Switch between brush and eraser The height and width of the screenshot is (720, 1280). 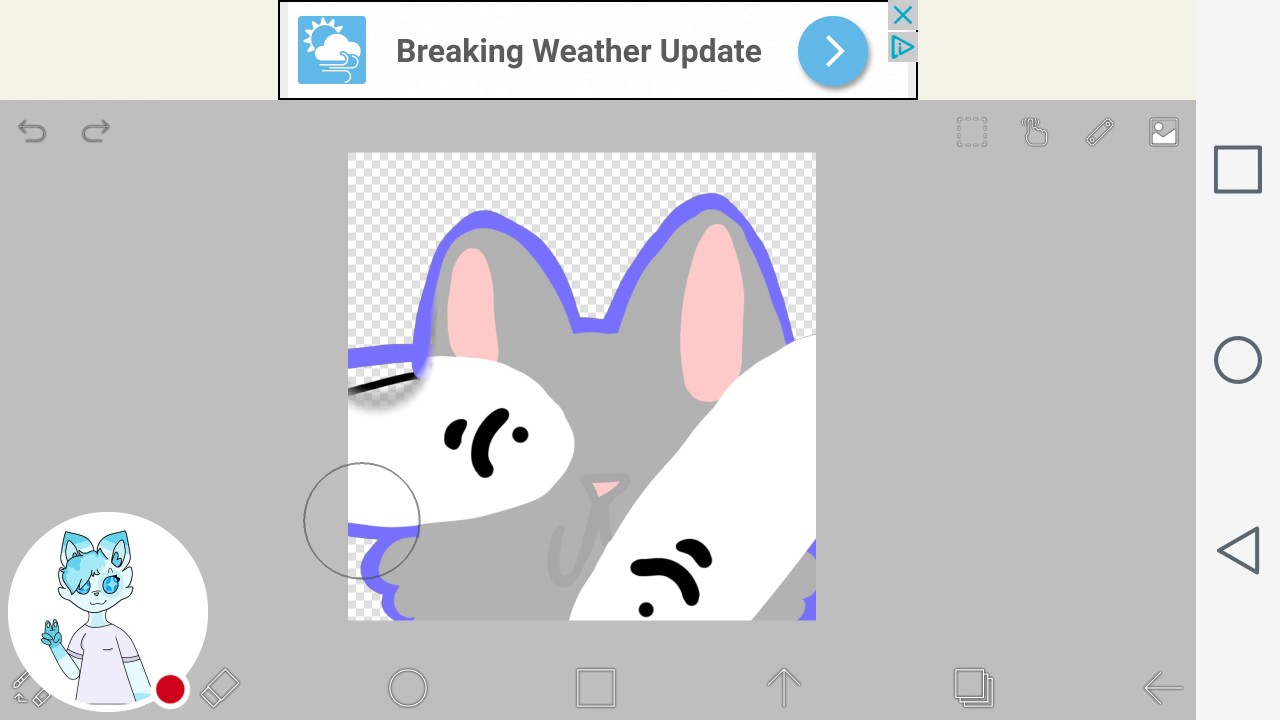pos(28,689)
